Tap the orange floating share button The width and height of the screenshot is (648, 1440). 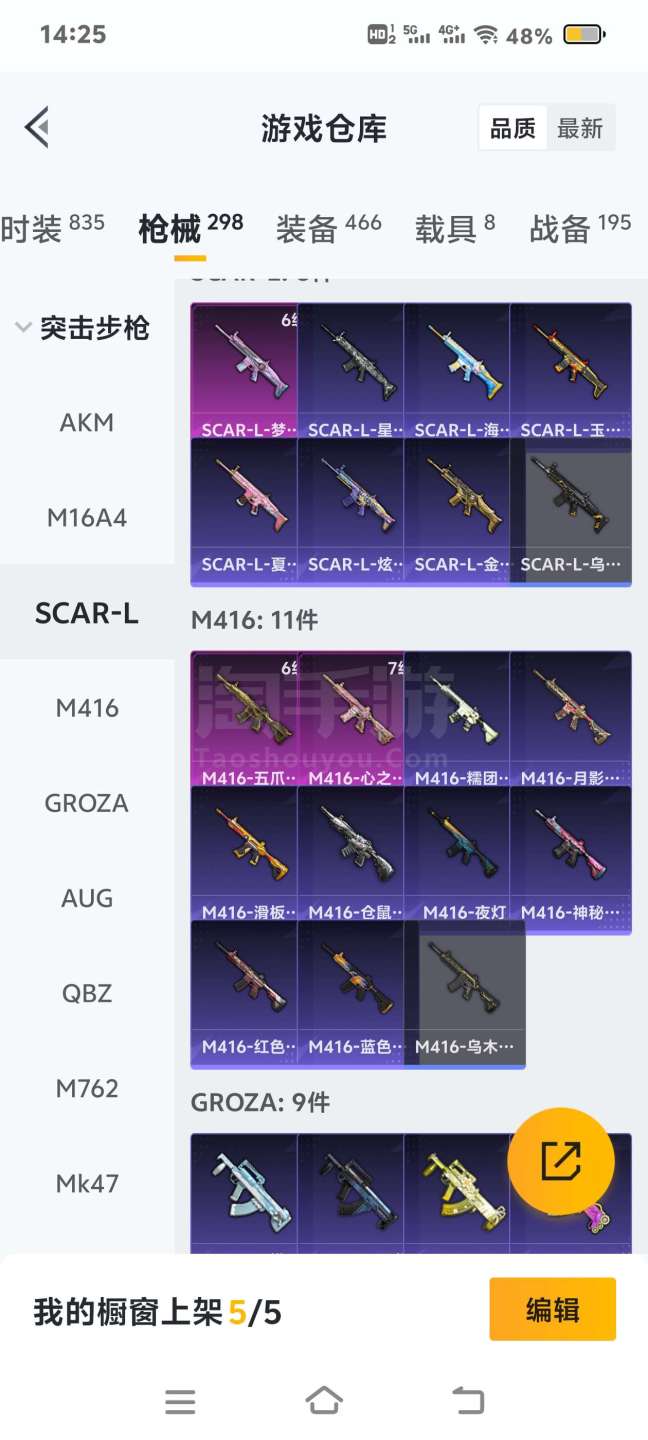point(560,1160)
